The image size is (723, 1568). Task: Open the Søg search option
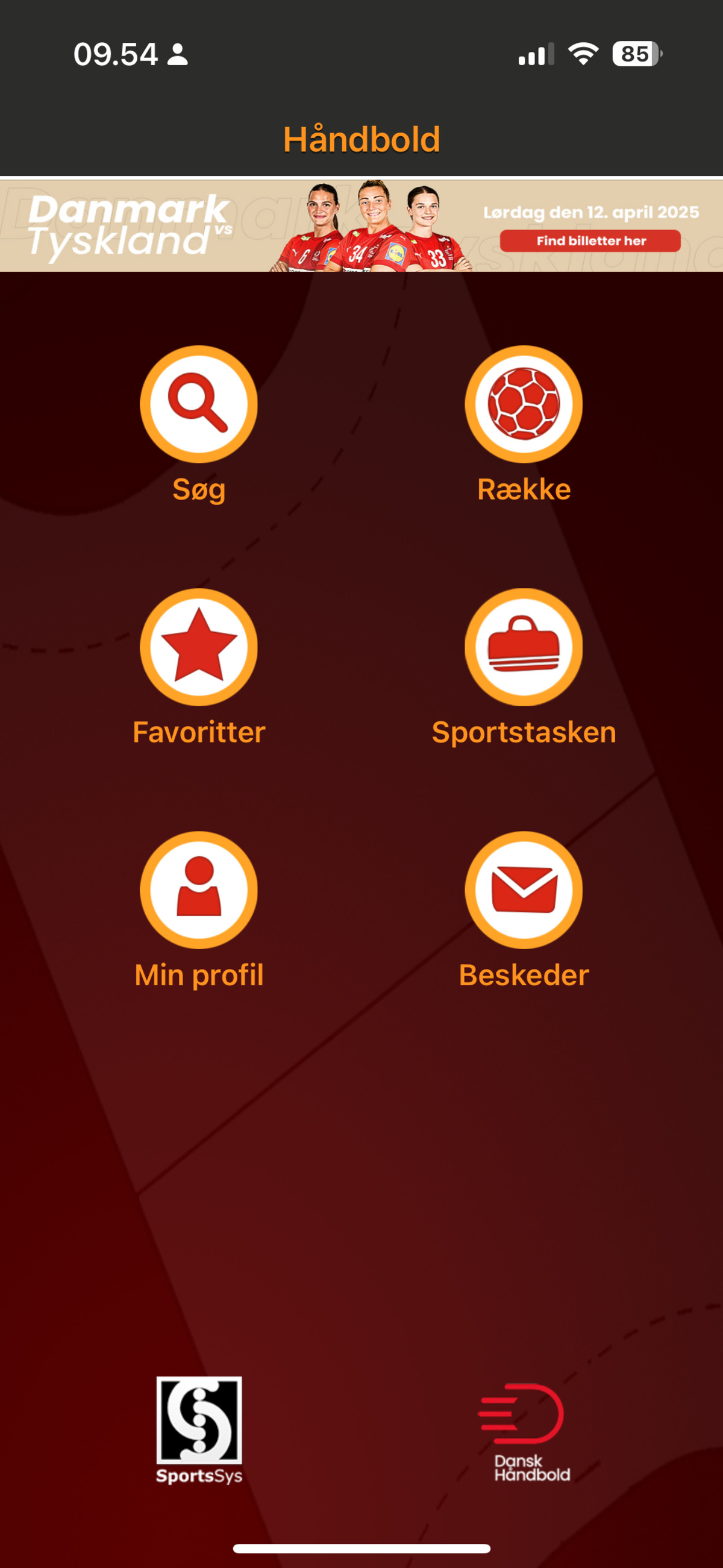[x=198, y=404]
